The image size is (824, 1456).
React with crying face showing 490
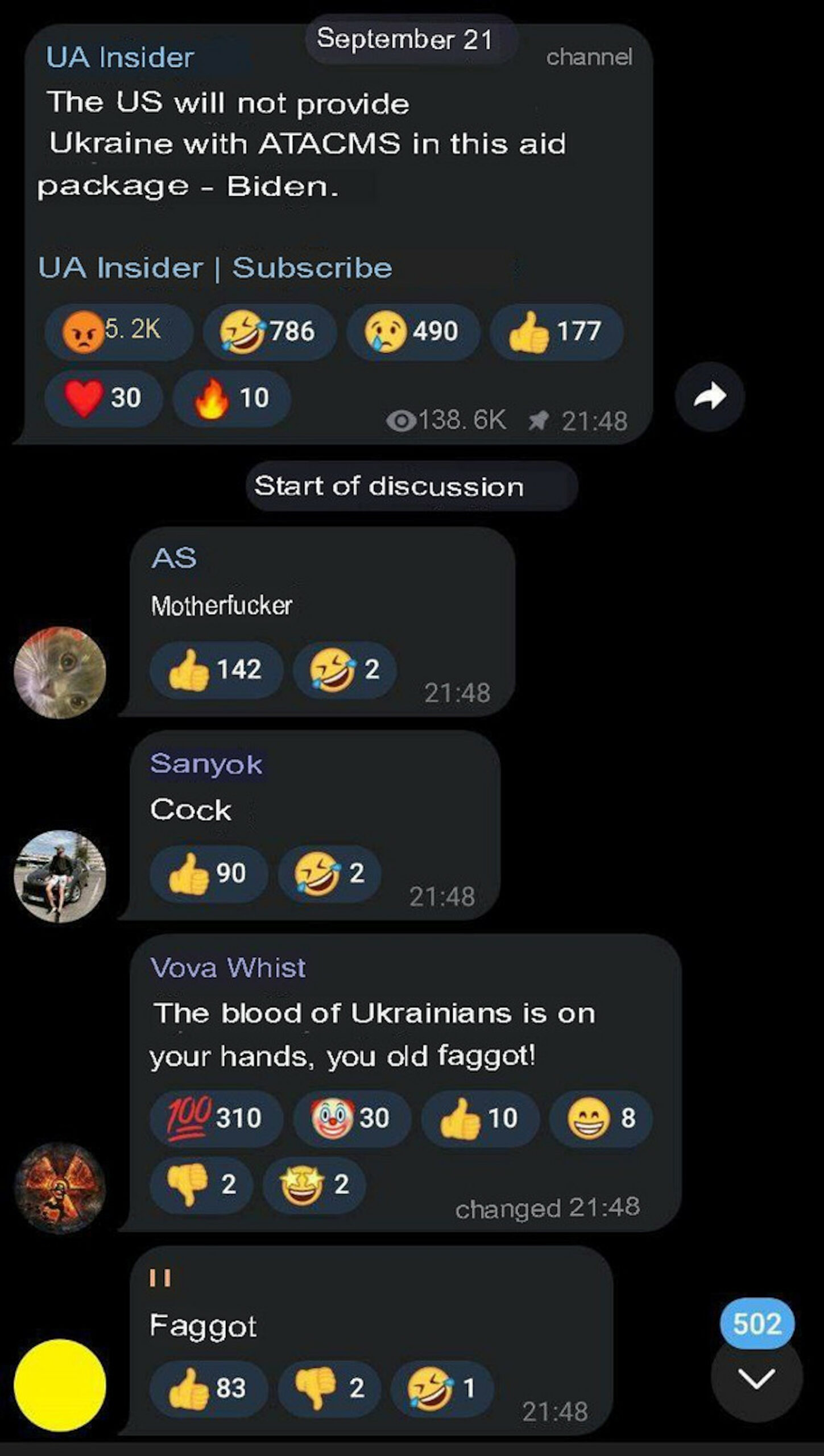413,332
